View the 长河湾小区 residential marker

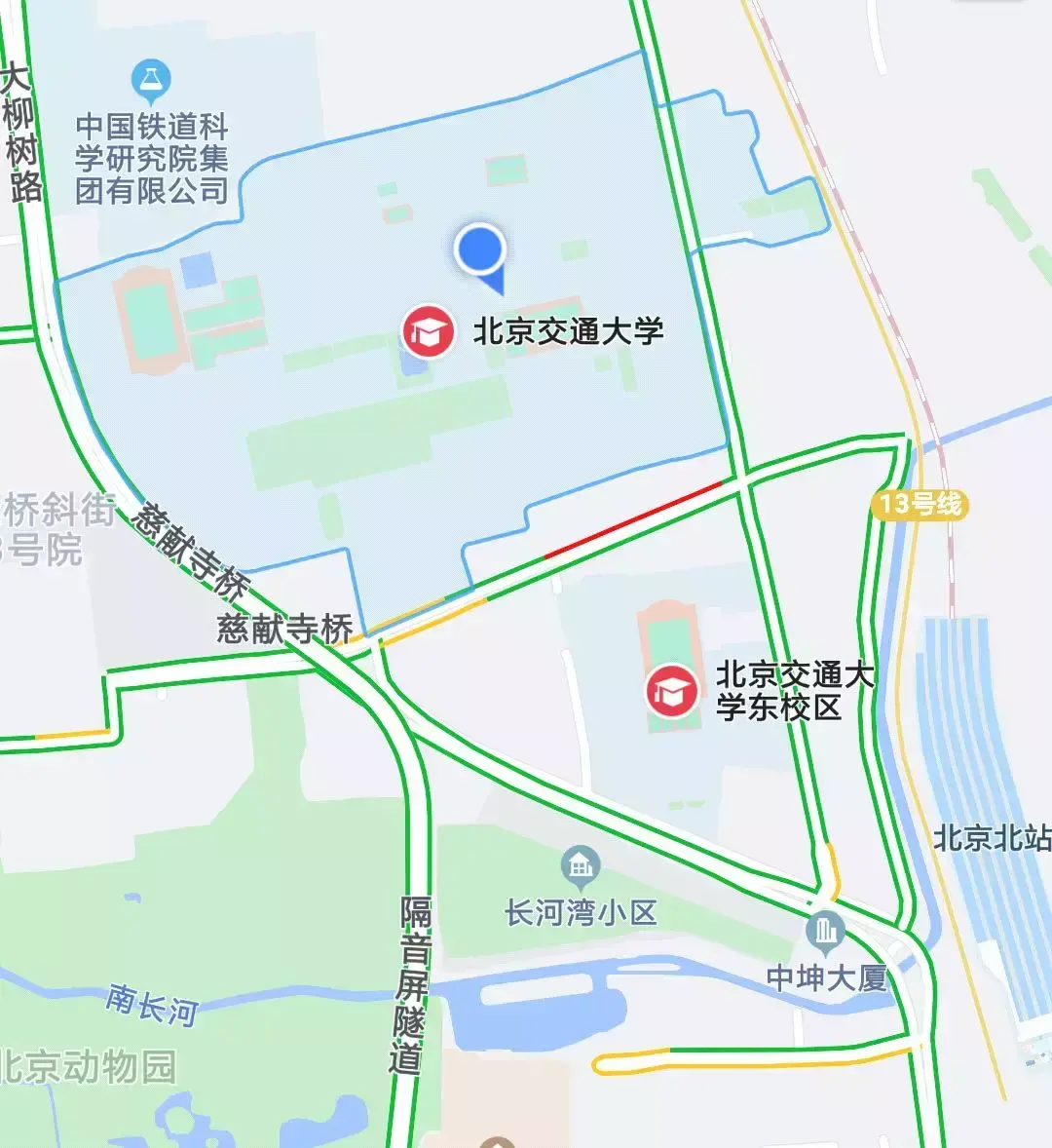click(x=581, y=865)
